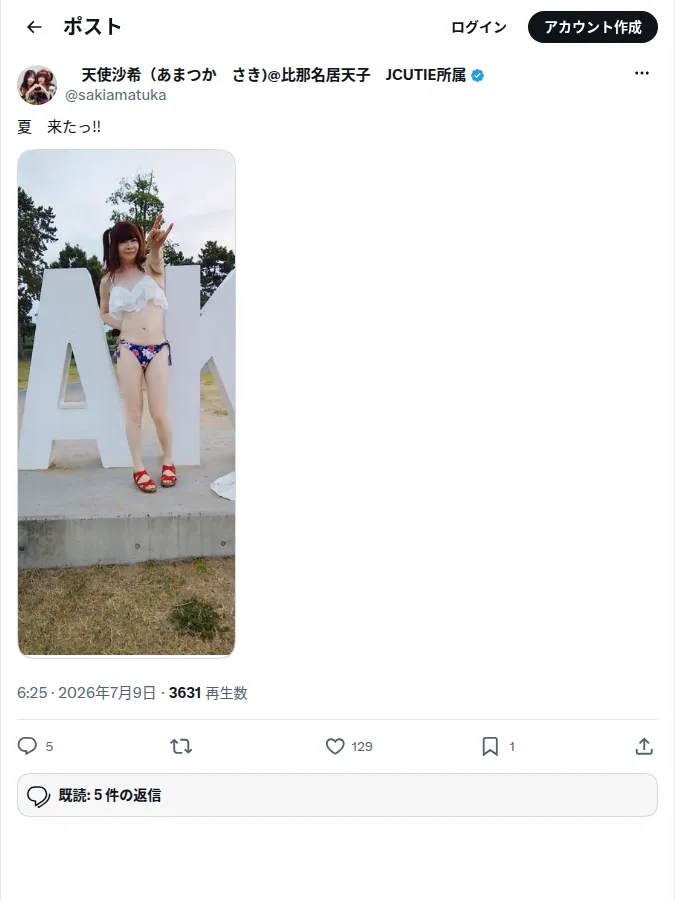The image size is (675, 900).
Task: Go back using the arrow icon
Action: [34, 27]
